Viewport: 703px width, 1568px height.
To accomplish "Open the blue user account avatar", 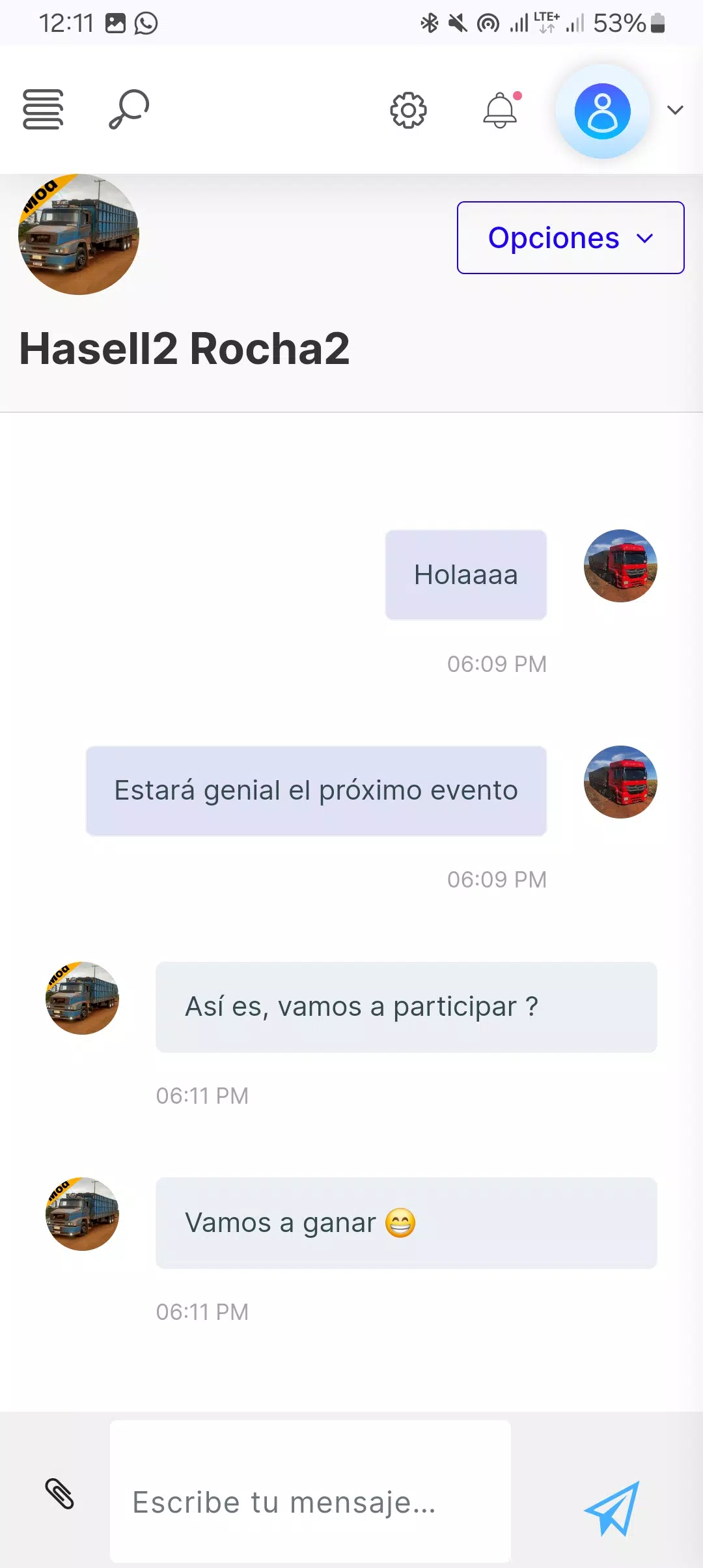I will point(602,111).
